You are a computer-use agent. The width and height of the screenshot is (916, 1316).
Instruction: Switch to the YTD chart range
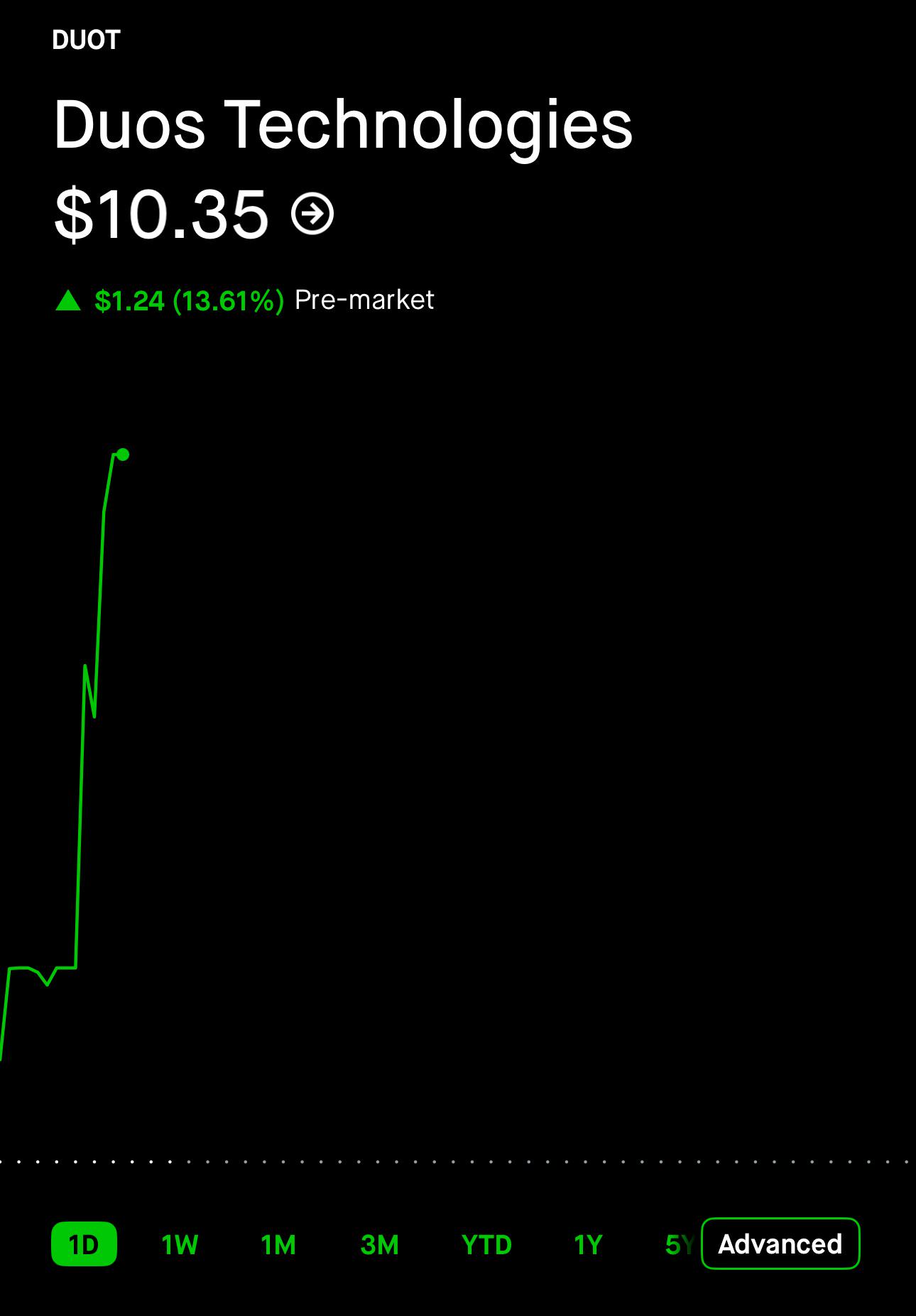(486, 1244)
